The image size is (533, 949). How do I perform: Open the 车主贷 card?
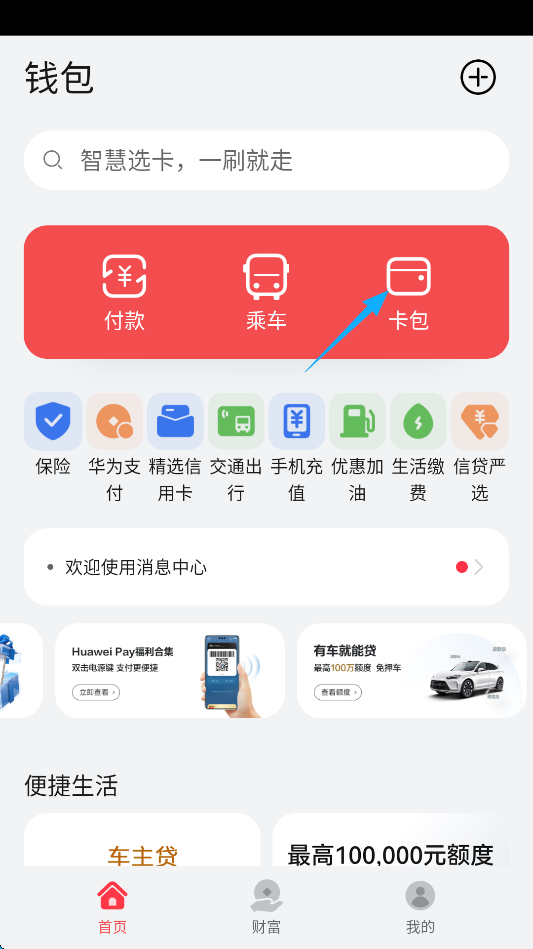pos(142,840)
